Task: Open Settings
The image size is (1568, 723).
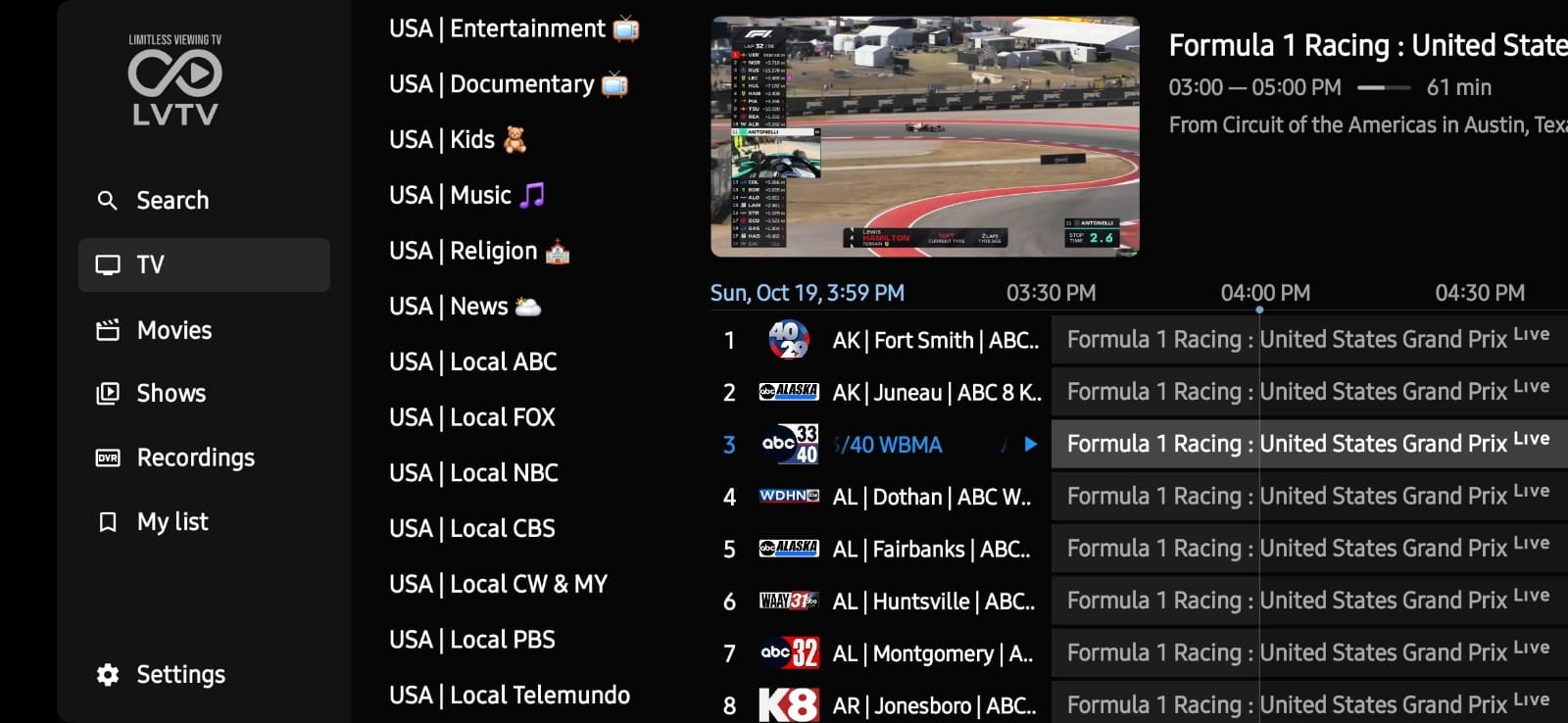Action: 179,675
